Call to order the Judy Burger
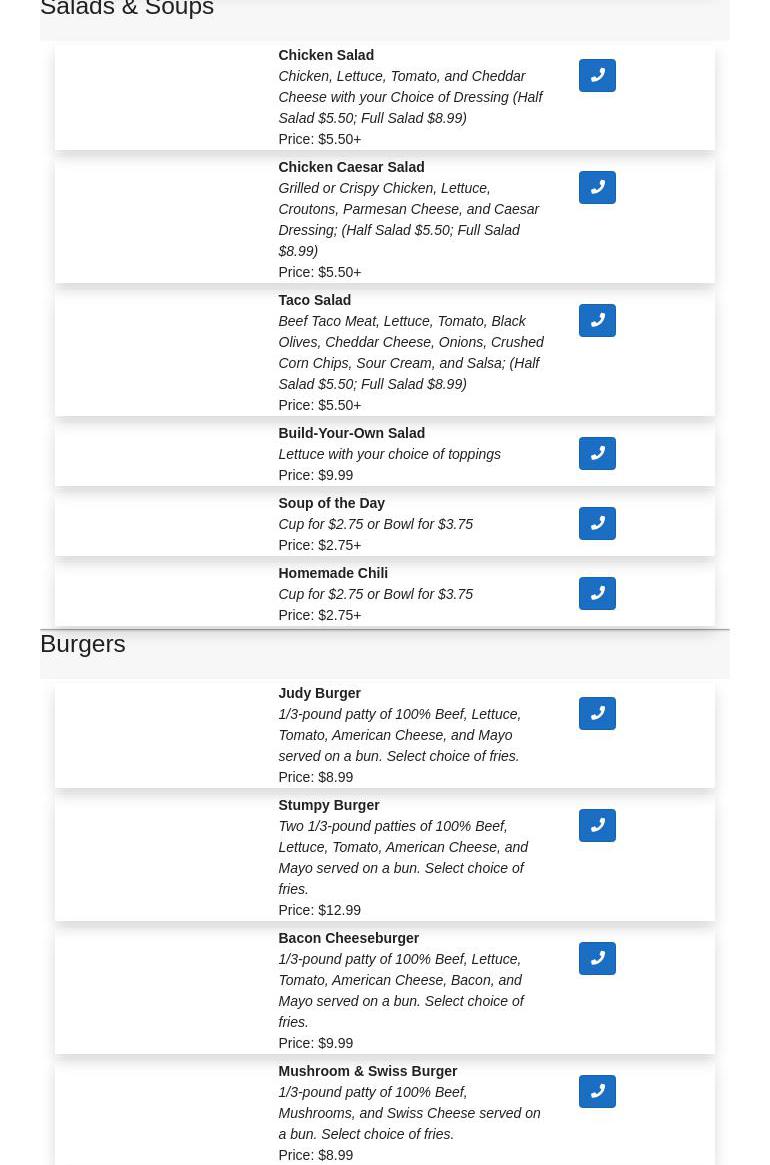This screenshot has width=770, height=1165. 597,714
